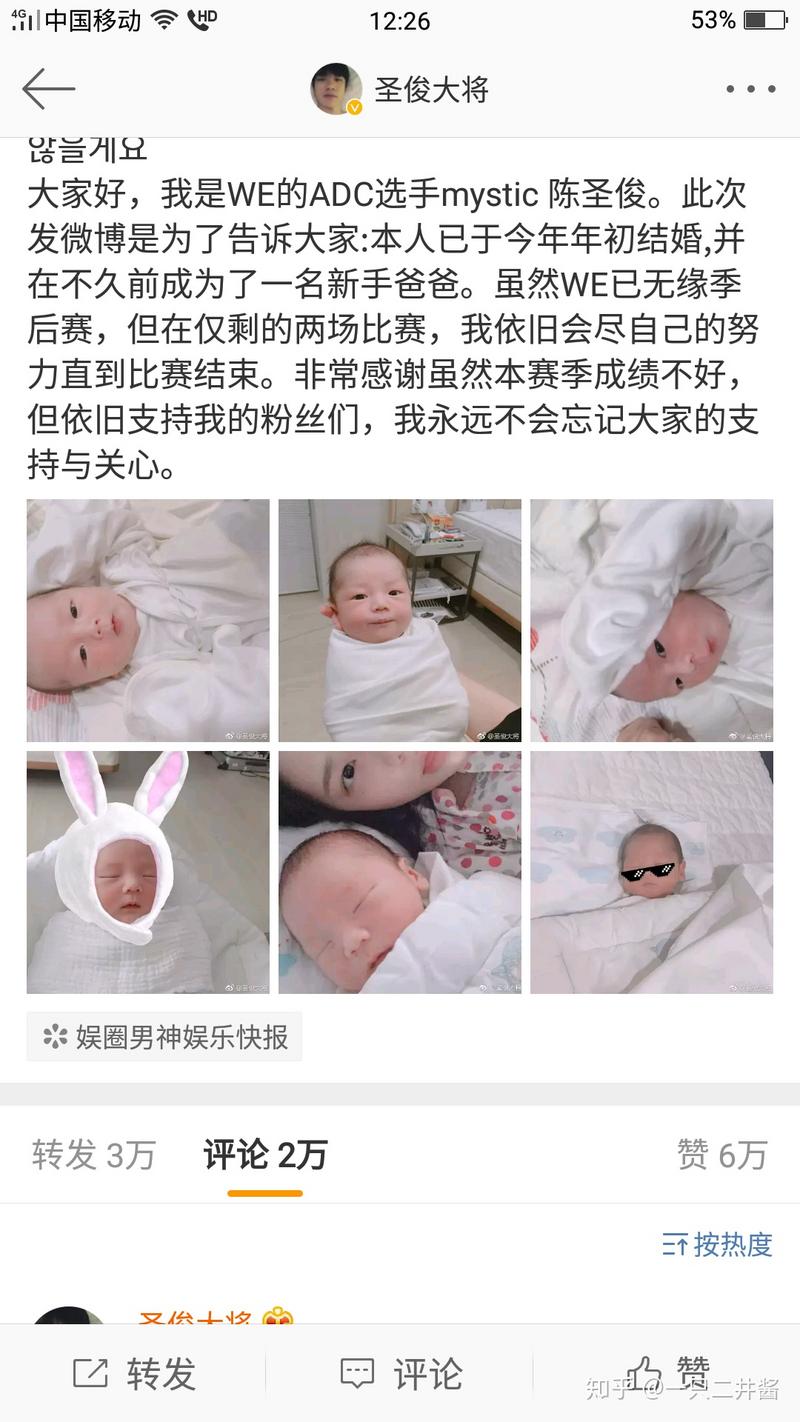
Task: Open the 娱圈男神娱乐快报 topic chip
Action: click(x=165, y=1037)
